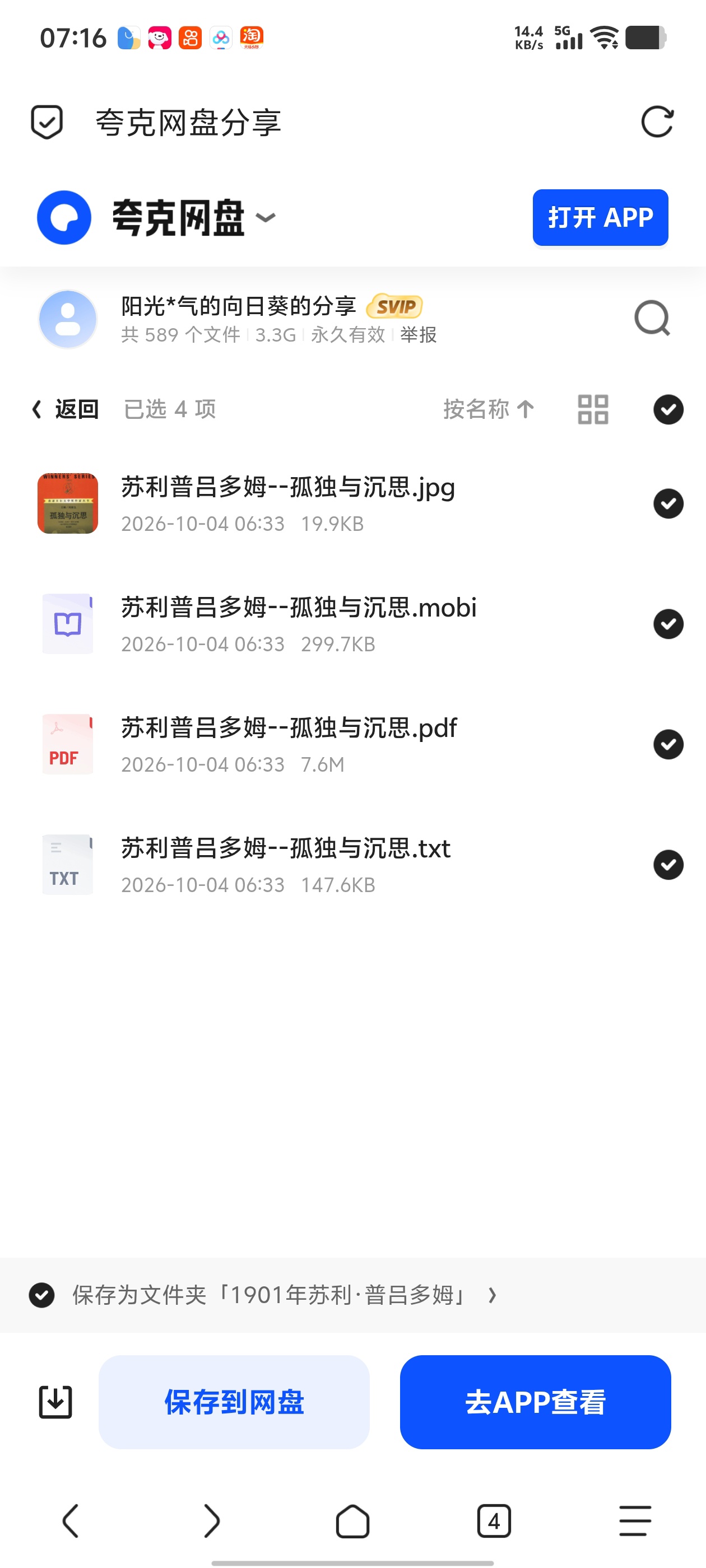The image size is (706, 1568).
Task: Go back with 返回
Action: click(65, 409)
